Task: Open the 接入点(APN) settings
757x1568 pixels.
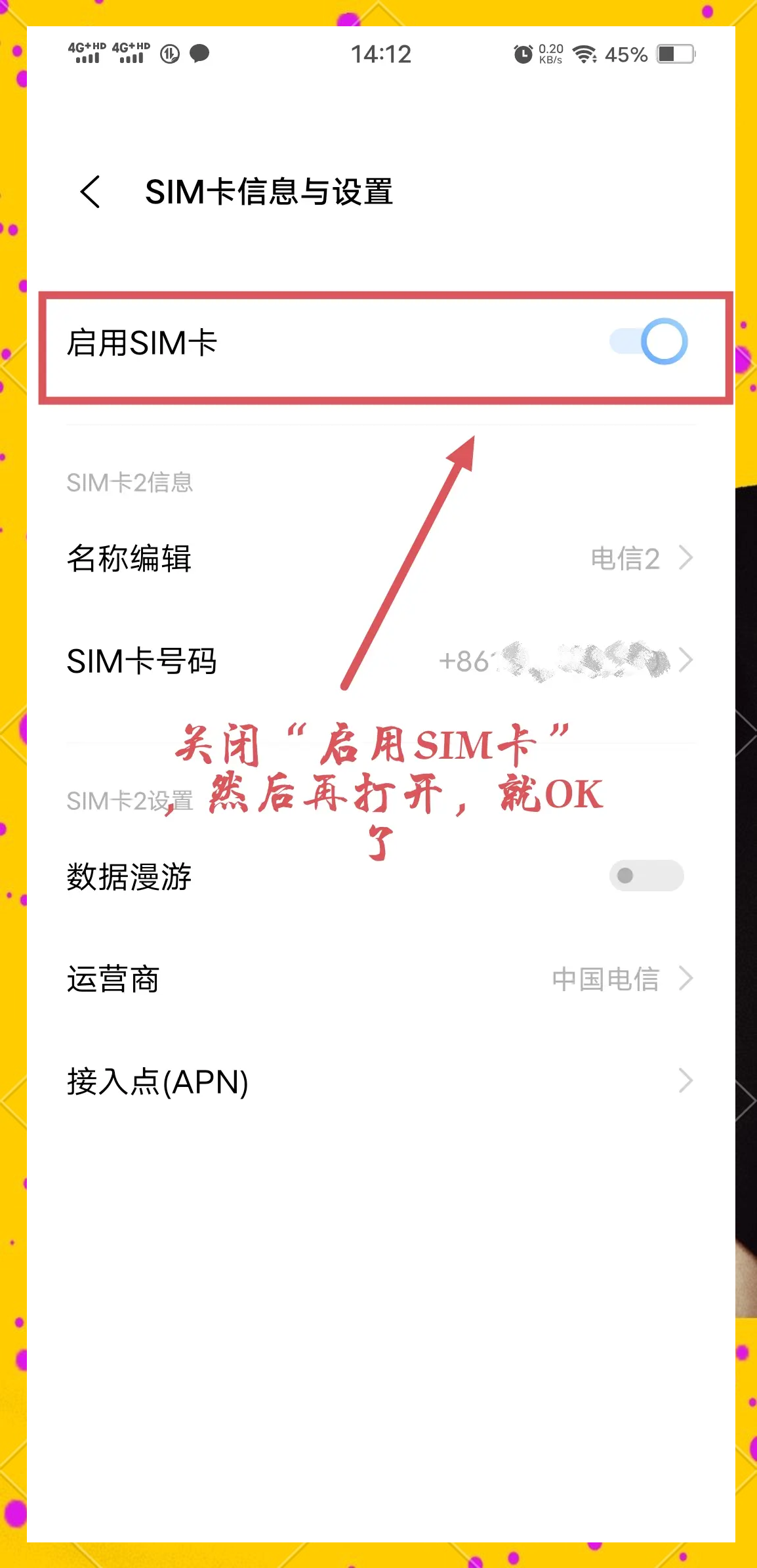Action: 686,1080
